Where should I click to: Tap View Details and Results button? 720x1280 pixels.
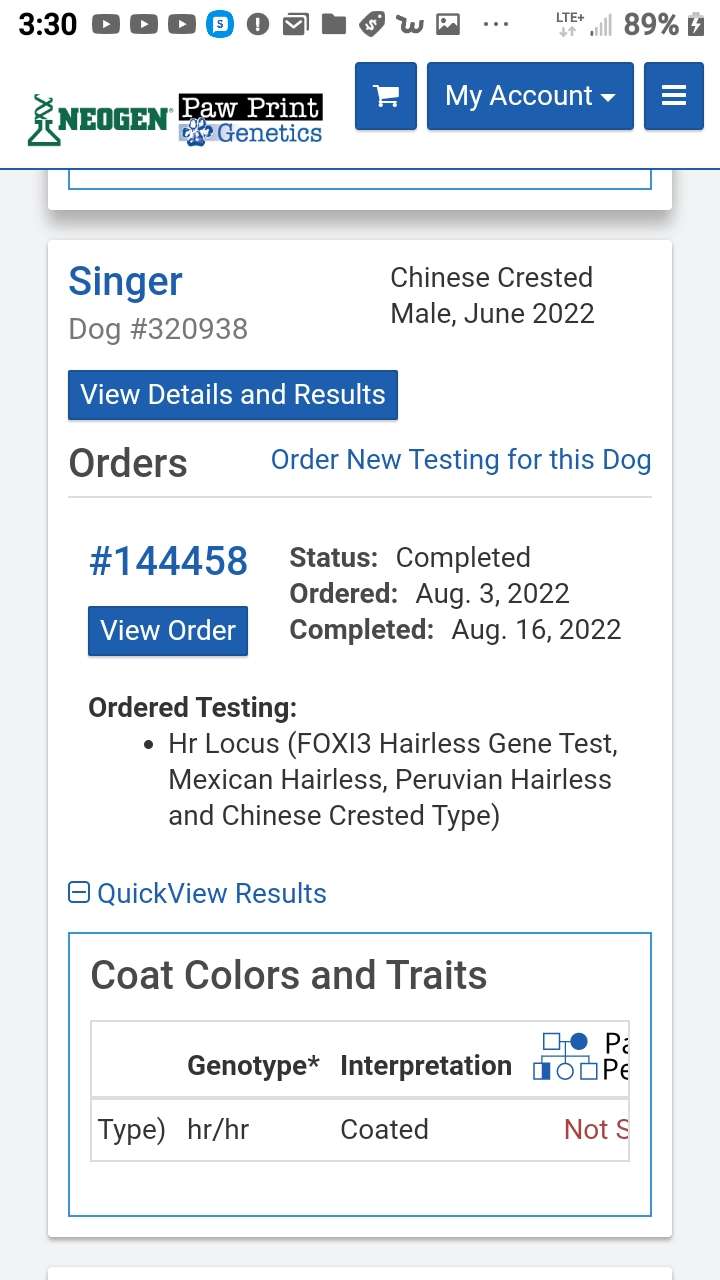(233, 394)
